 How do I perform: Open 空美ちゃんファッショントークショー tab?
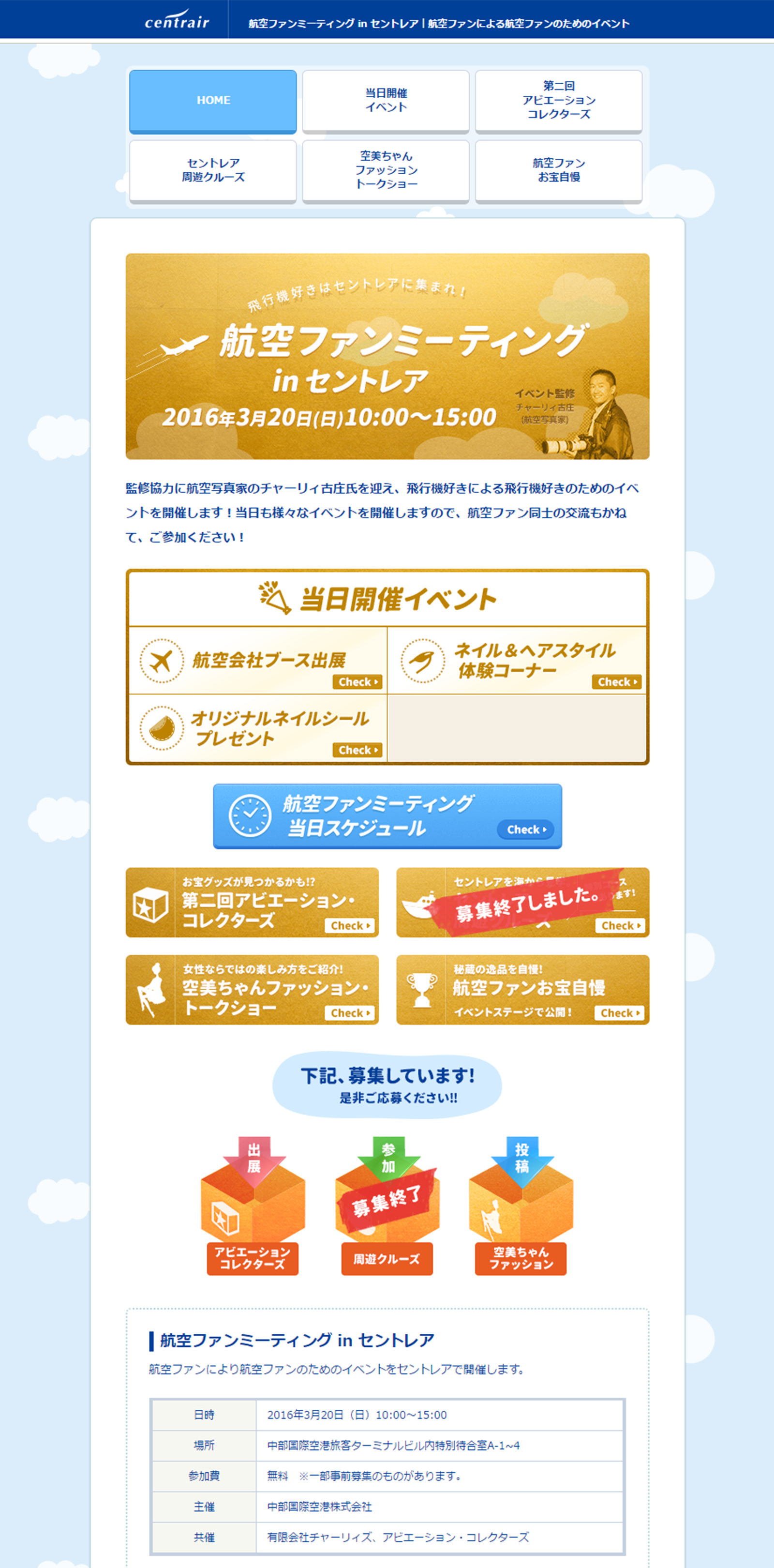386,171
